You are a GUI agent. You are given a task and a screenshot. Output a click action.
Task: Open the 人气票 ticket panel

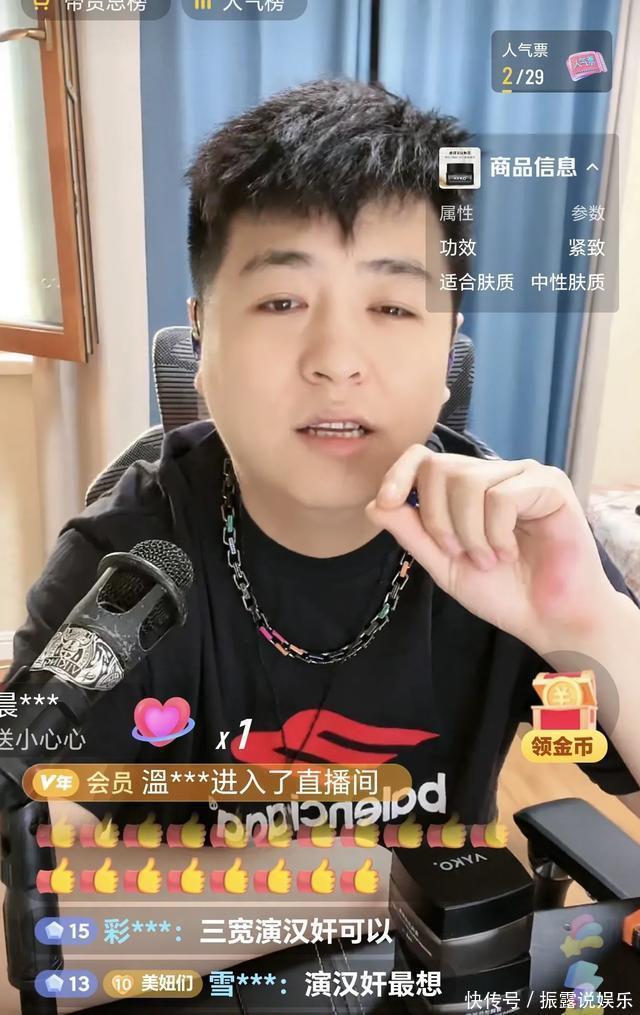coord(551,62)
